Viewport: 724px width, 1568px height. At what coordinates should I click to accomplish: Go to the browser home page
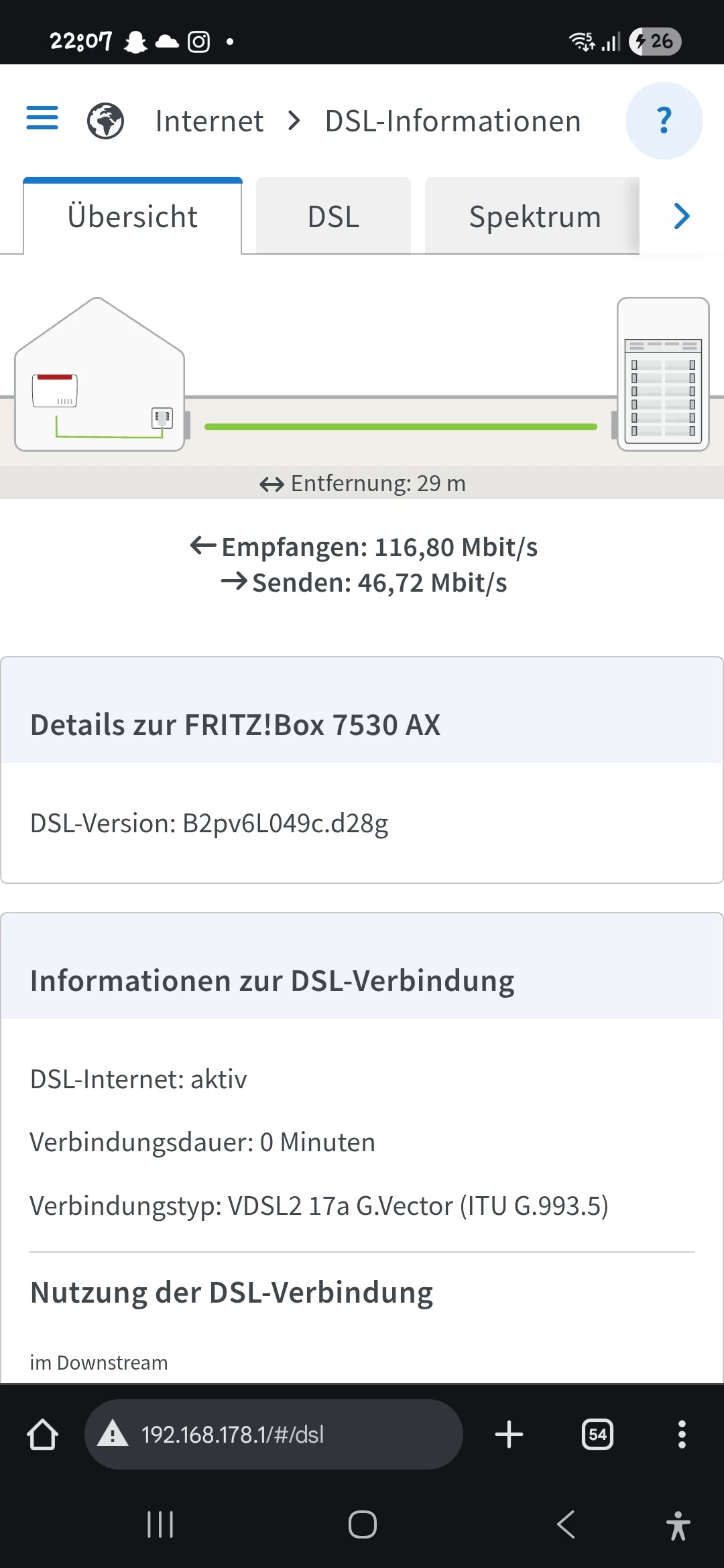42,1435
